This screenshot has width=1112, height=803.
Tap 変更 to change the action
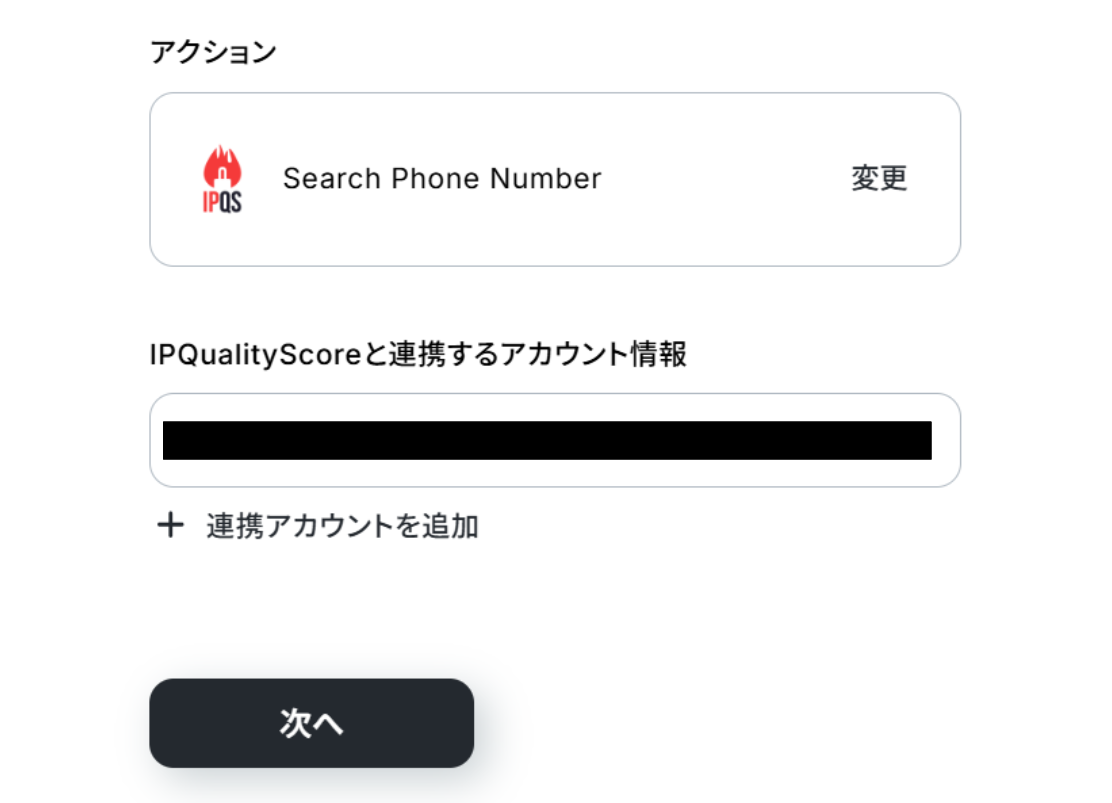(878, 179)
